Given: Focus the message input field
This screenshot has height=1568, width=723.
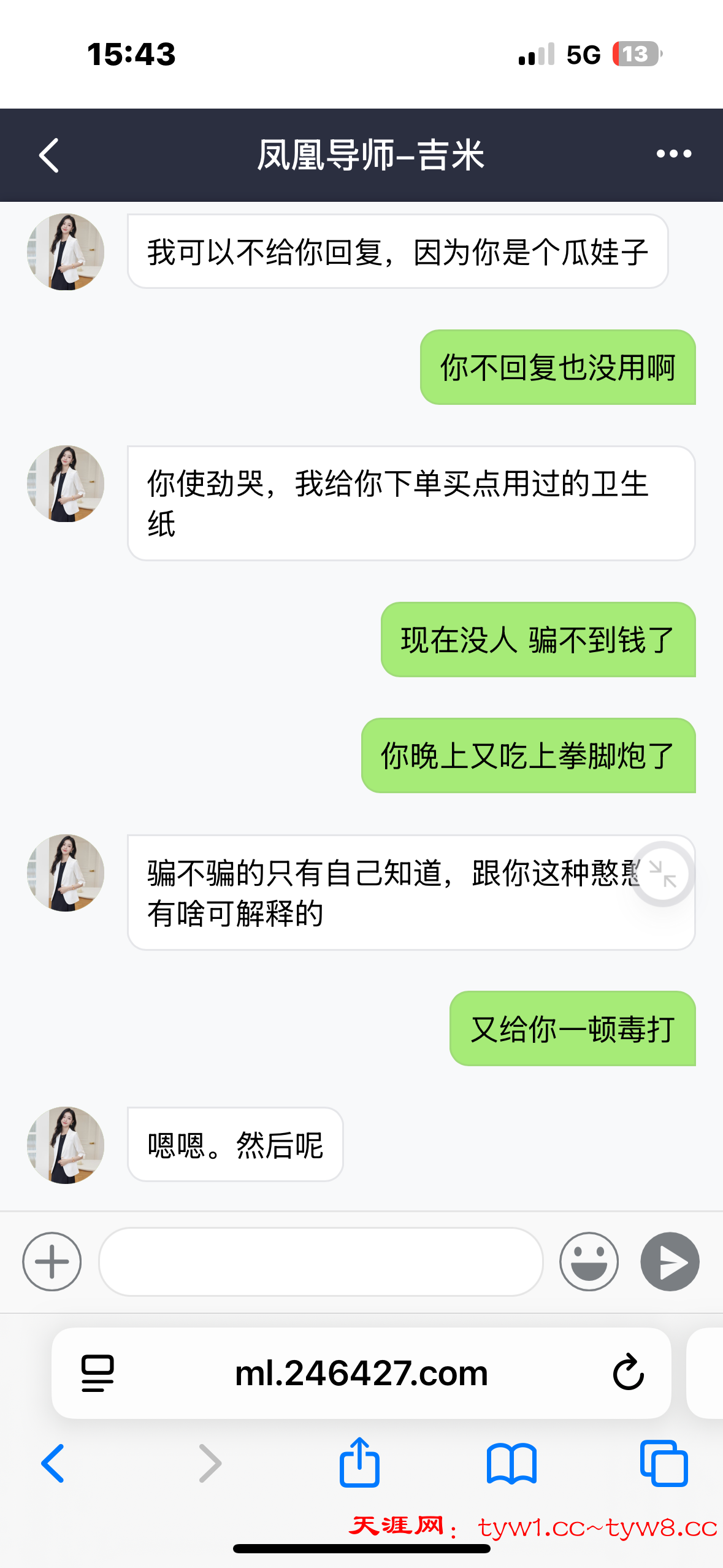Looking at the screenshot, I should (x=321, y=1261).
